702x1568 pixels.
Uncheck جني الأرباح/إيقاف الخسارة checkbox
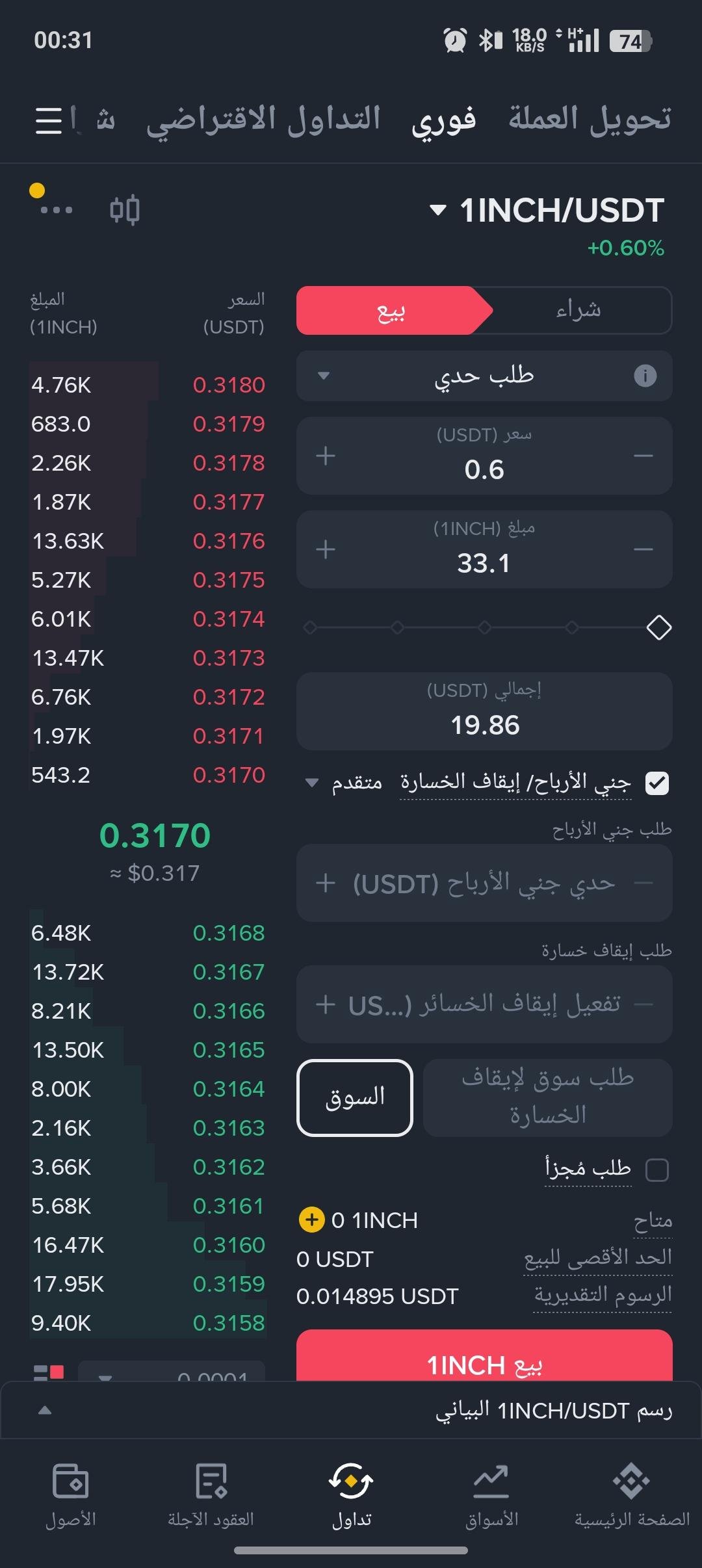click(x=657, y=783)
